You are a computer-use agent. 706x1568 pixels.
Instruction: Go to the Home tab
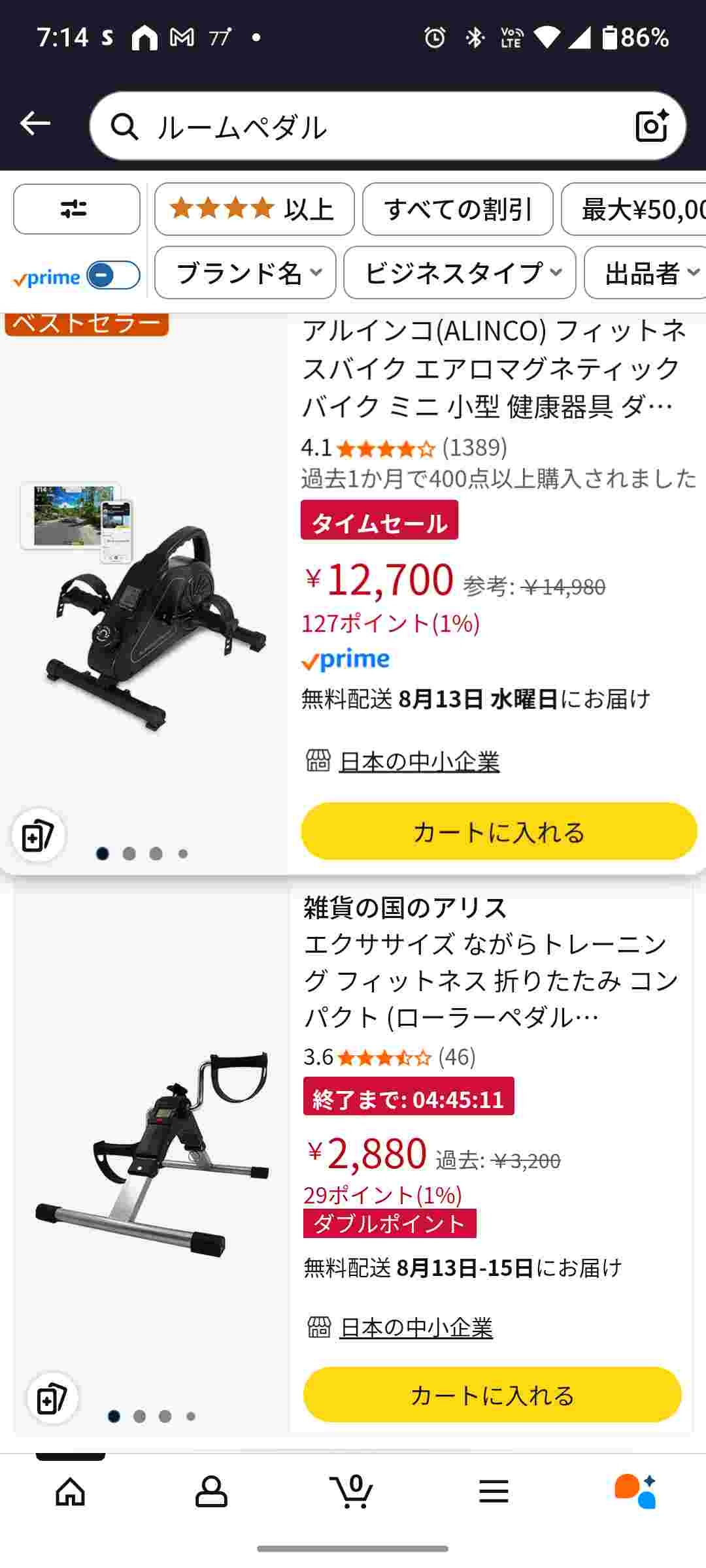click(71, 1492)
